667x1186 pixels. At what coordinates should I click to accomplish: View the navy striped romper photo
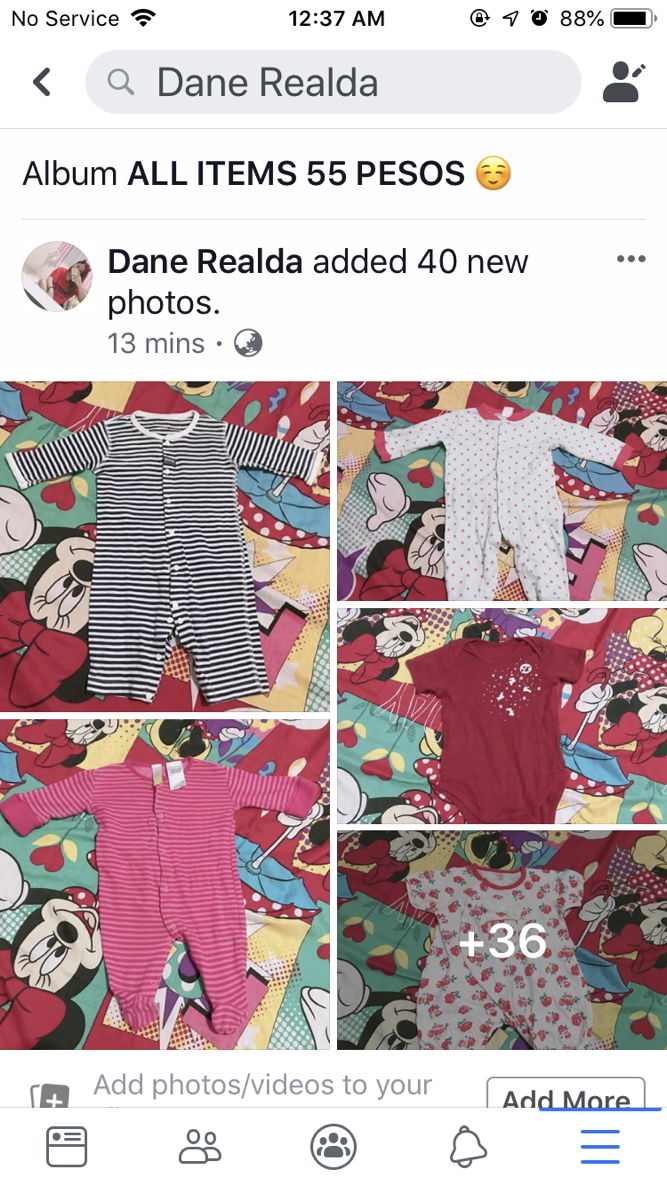point(165,546)
